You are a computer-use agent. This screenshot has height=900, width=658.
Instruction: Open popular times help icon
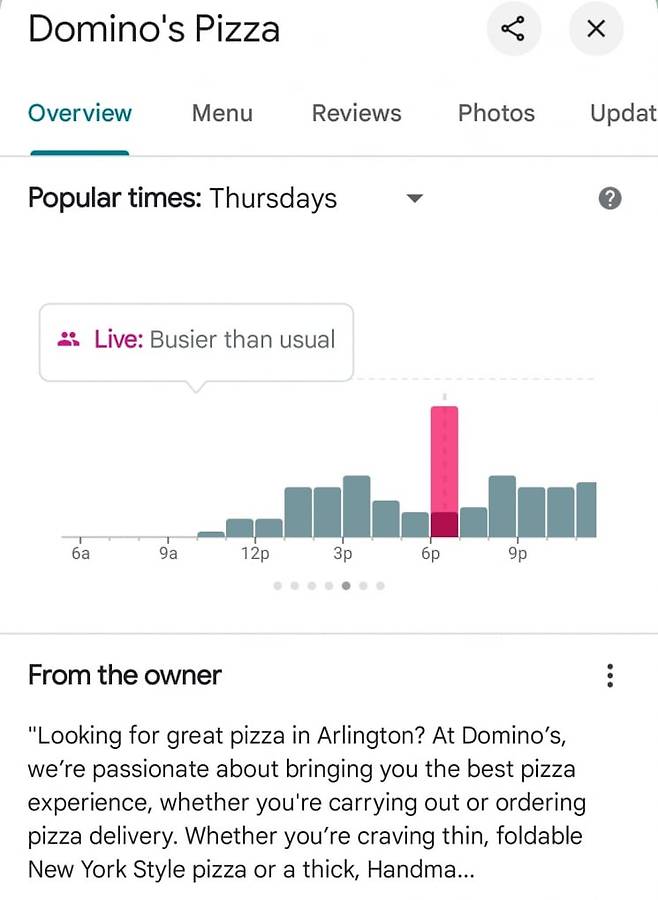tap(610, 198)
